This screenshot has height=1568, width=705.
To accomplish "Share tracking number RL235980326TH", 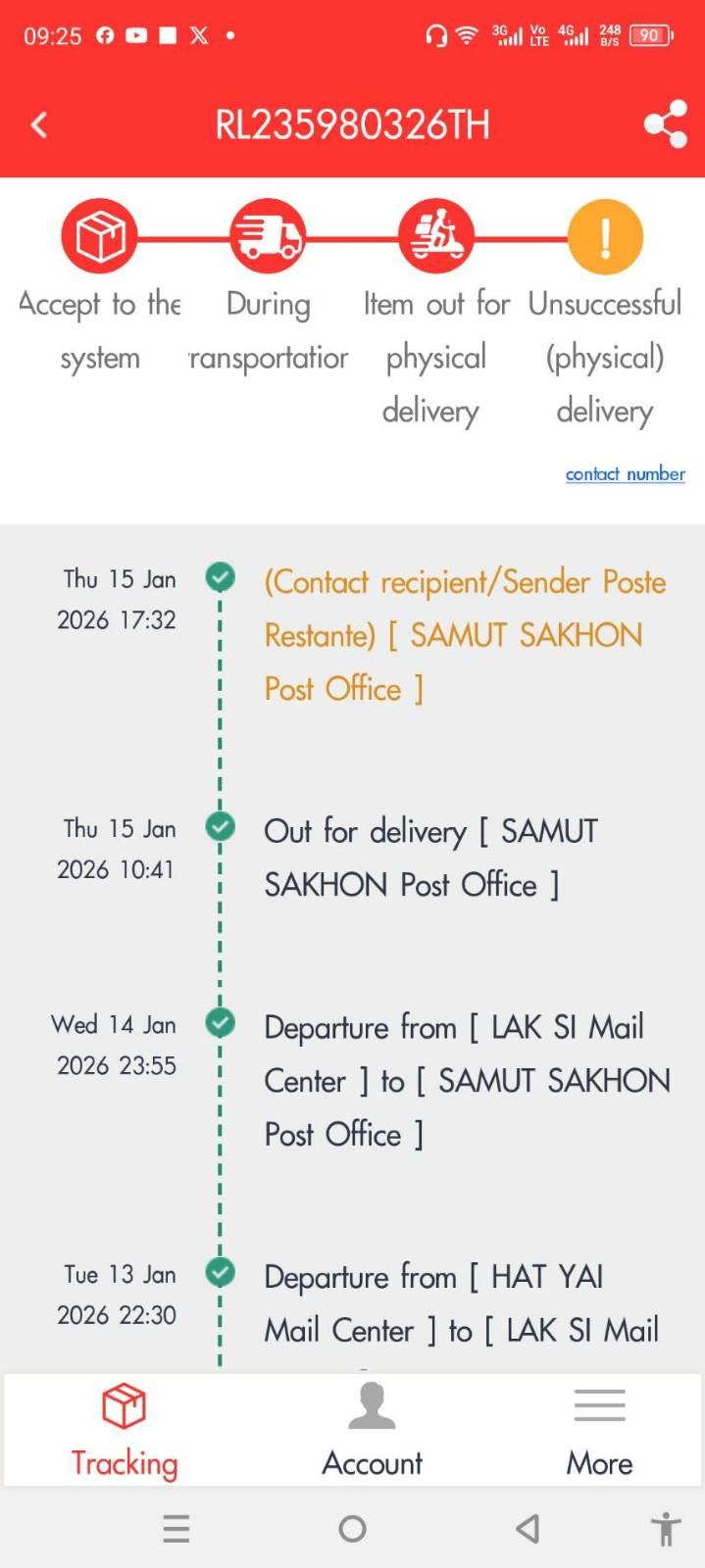I will 665,124.
